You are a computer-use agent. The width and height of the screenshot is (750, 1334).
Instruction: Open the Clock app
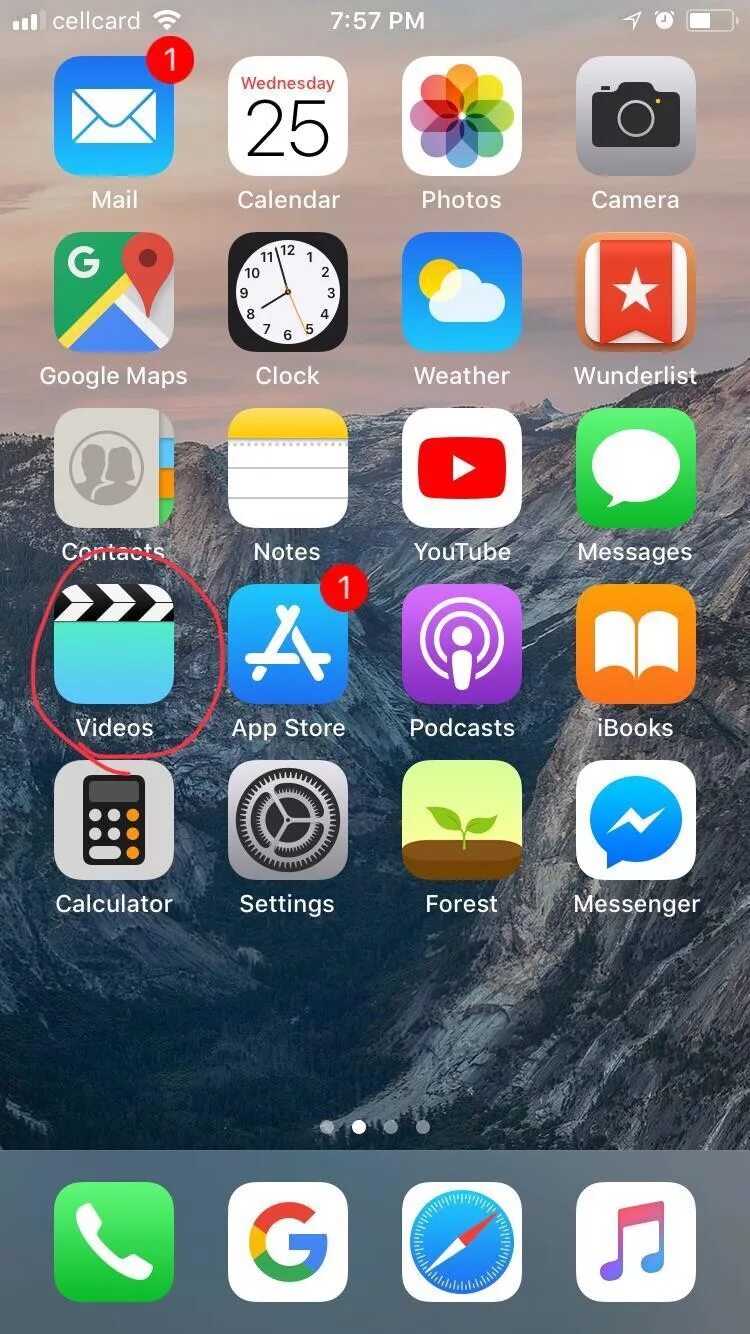click(x=288, y=292)
